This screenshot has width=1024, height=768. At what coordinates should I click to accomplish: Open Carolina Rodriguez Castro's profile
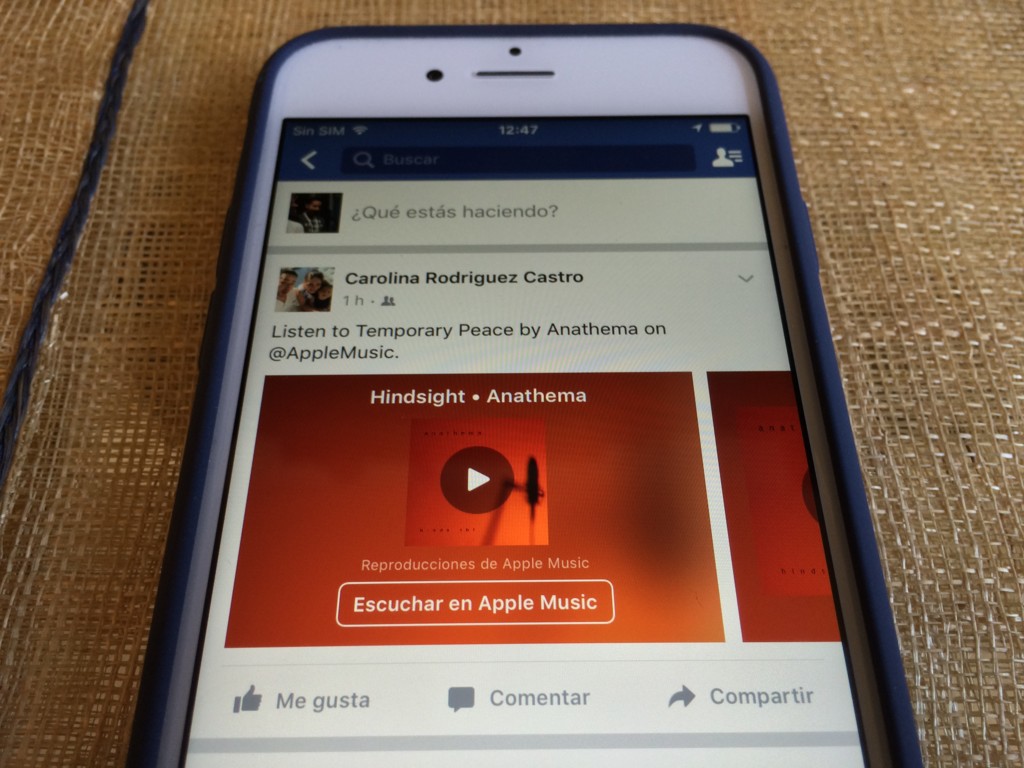pos(463,277)
